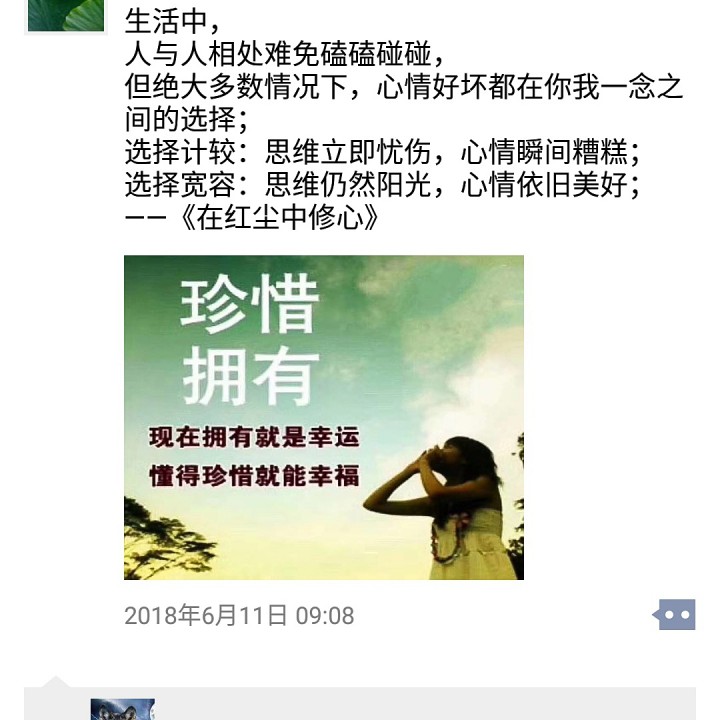Screen dimensions: 720x720
Task: Open the like and comment bubble button
Action: click(x=674, y=614)
